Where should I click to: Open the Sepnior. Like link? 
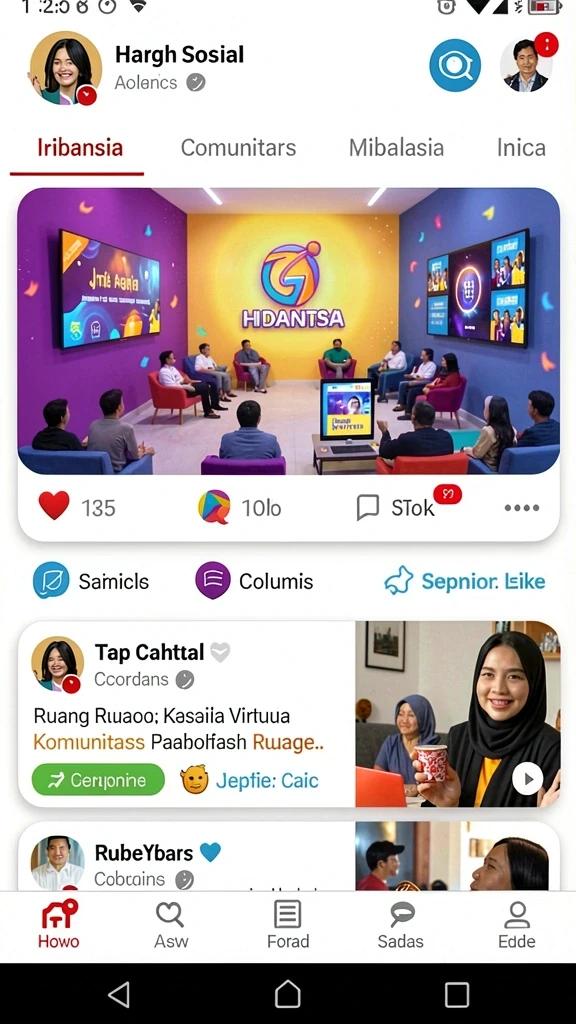pos(464,581)
